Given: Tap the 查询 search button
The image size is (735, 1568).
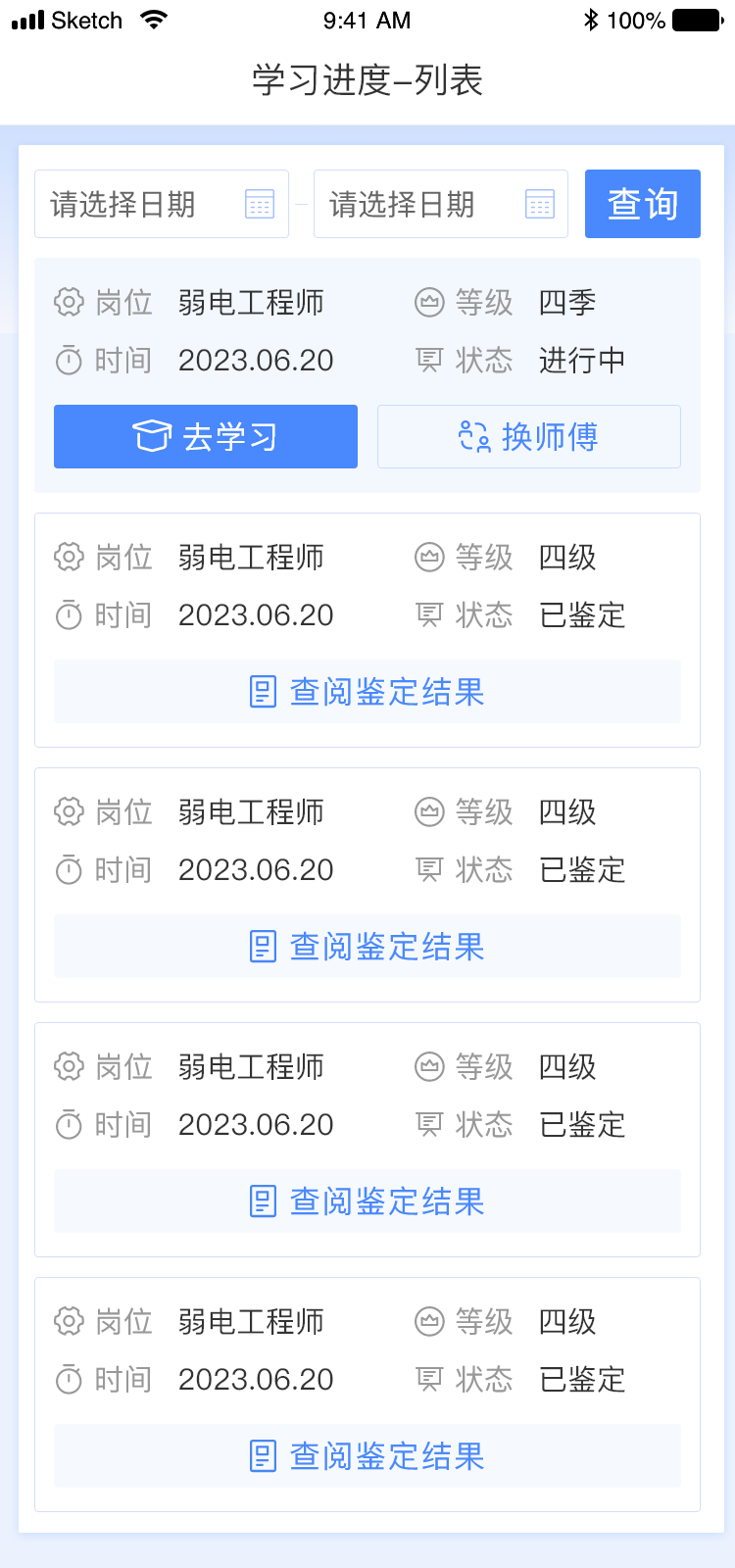Looking at the screenshot, I should 643,204.
